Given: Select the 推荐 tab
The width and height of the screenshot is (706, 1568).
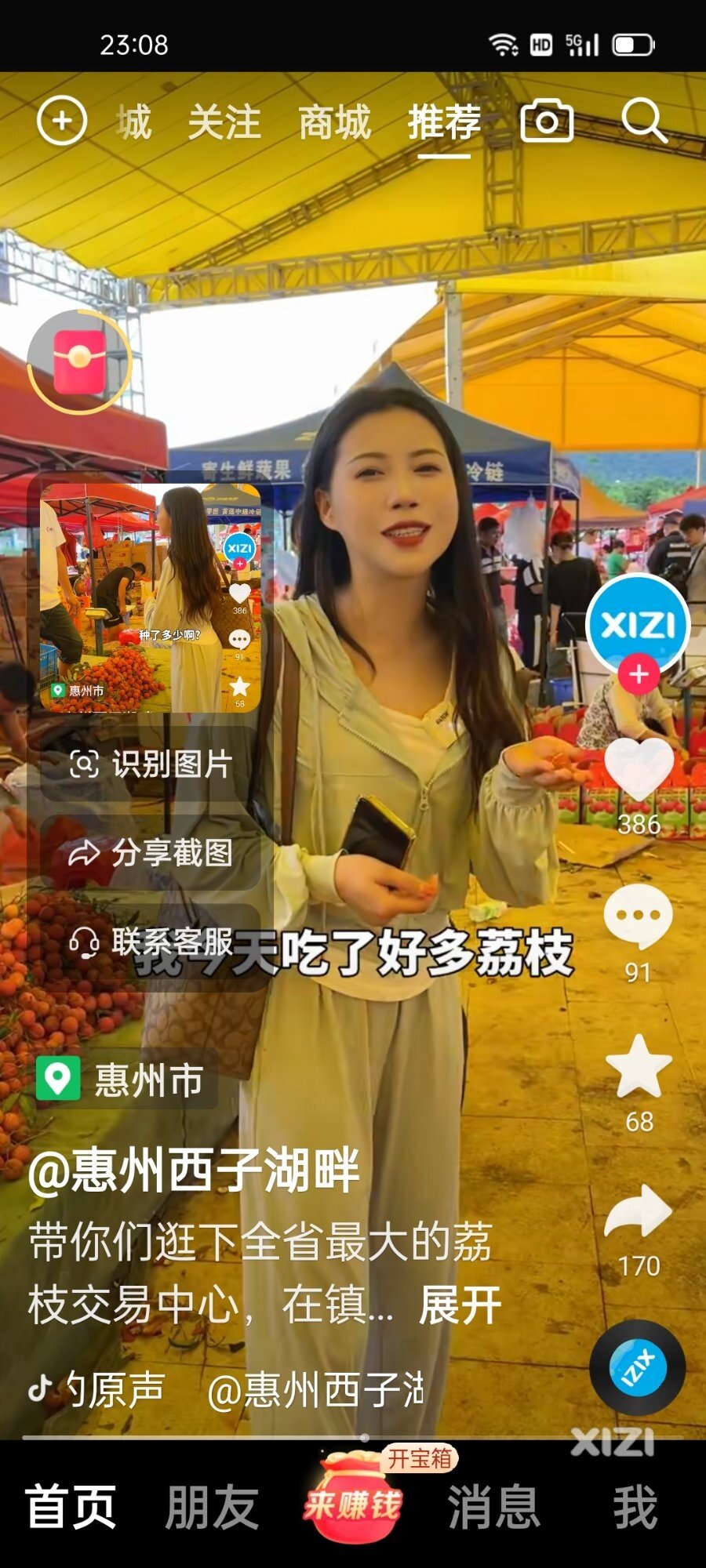Looking at the screenshot, I should tap(444, 123).
